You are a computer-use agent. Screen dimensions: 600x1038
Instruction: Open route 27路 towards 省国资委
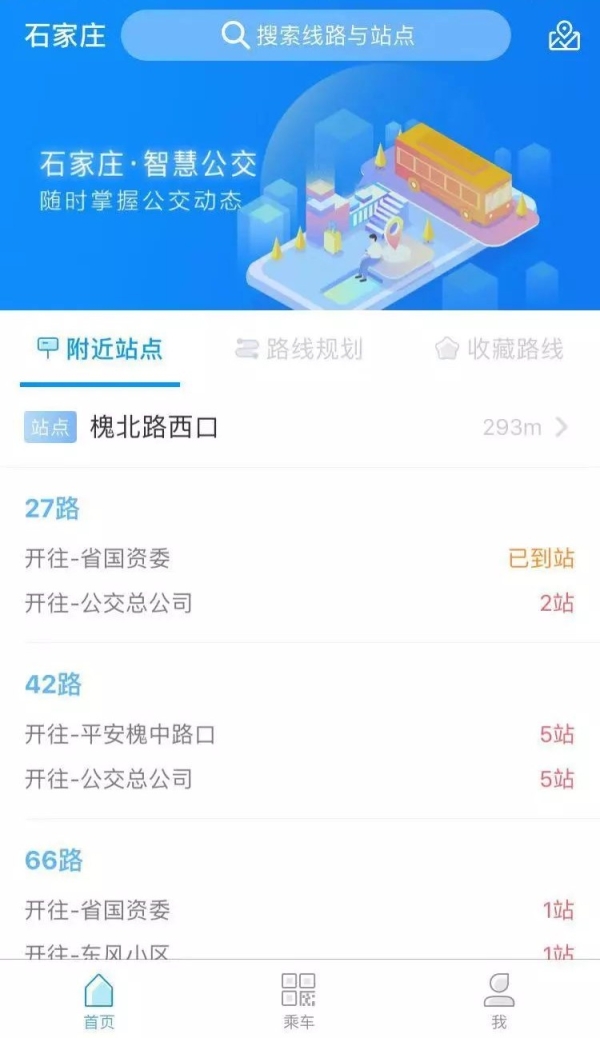300,558
